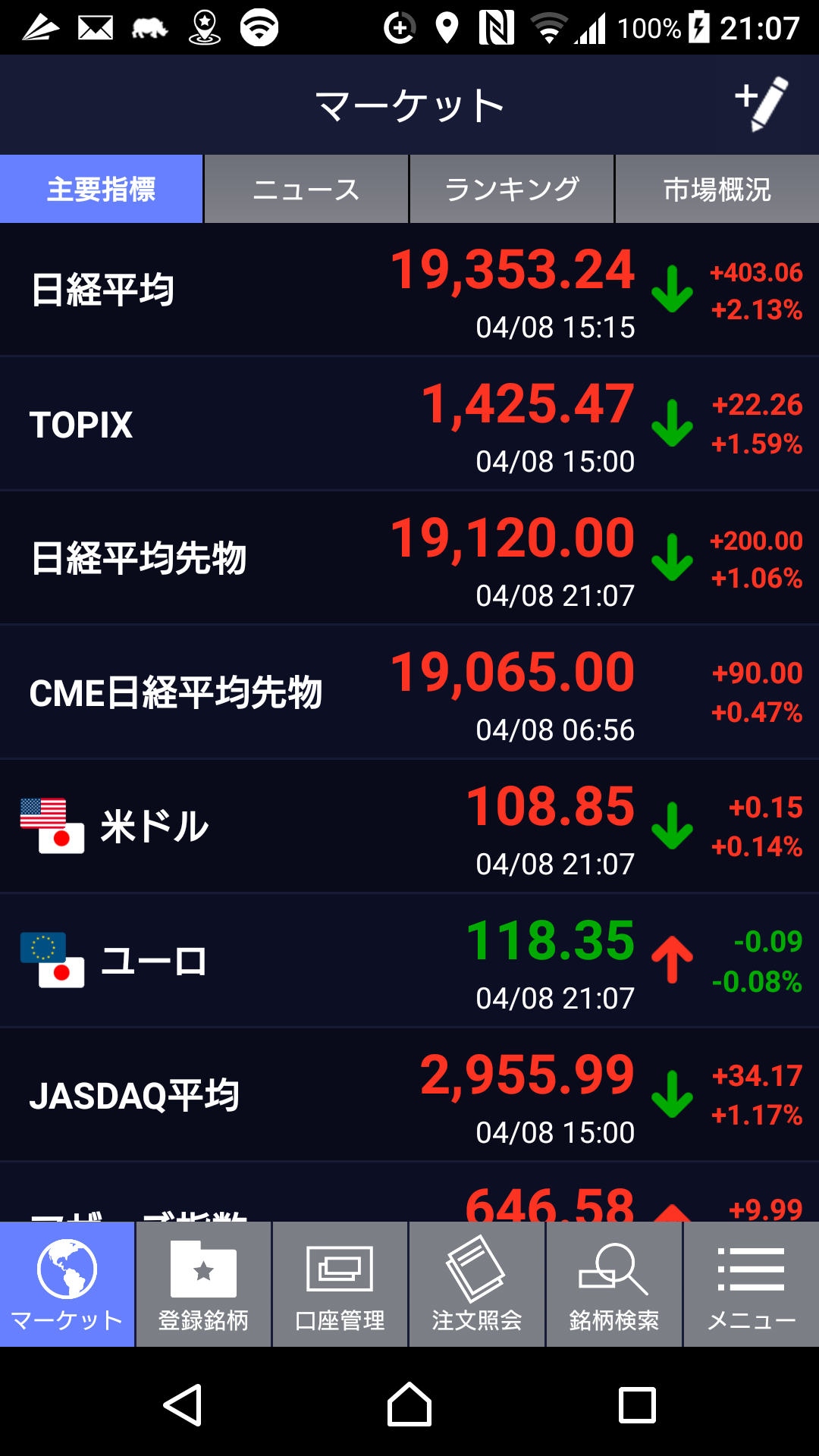This screenshot has width=819, height=1456.
Task: Open 口座管理 in the bottom bar
Action: [x=340, y=1285]
